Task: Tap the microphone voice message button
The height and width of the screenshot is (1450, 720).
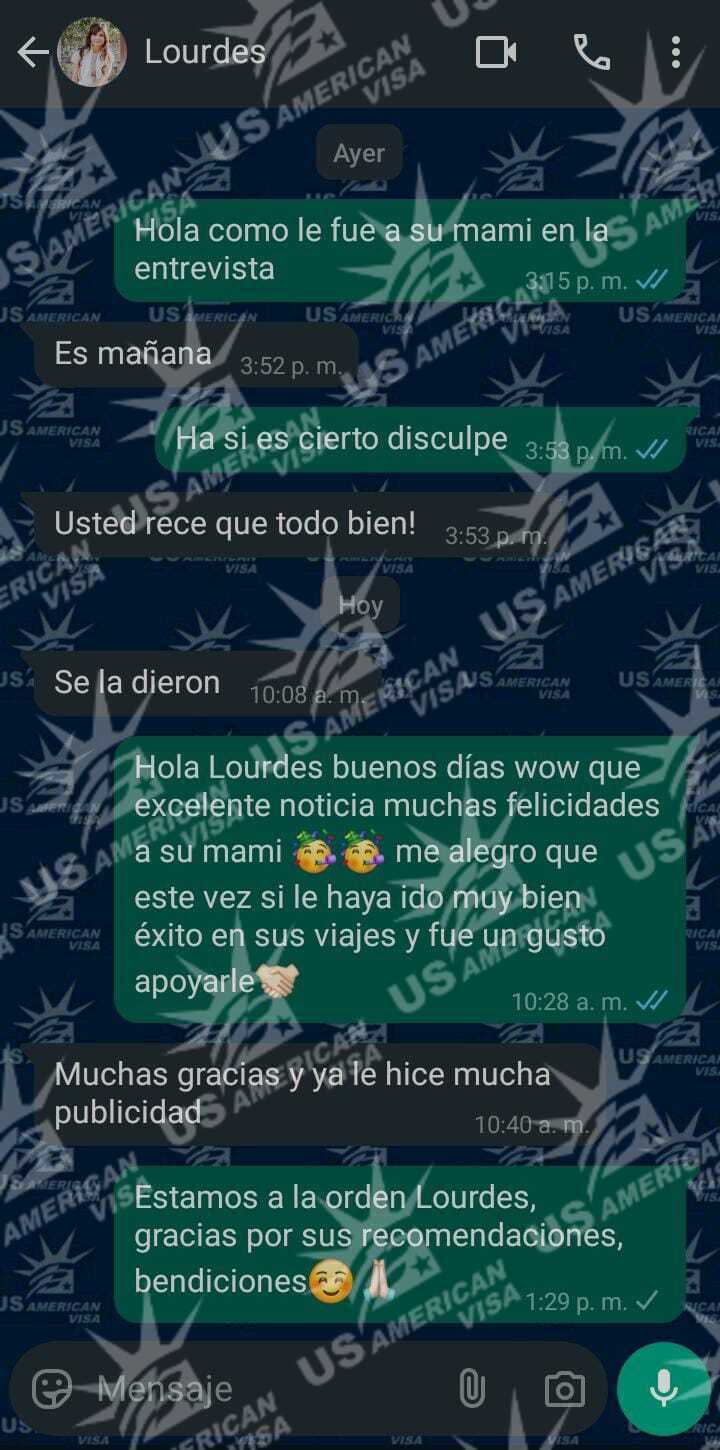Action: pos(662,1388)
